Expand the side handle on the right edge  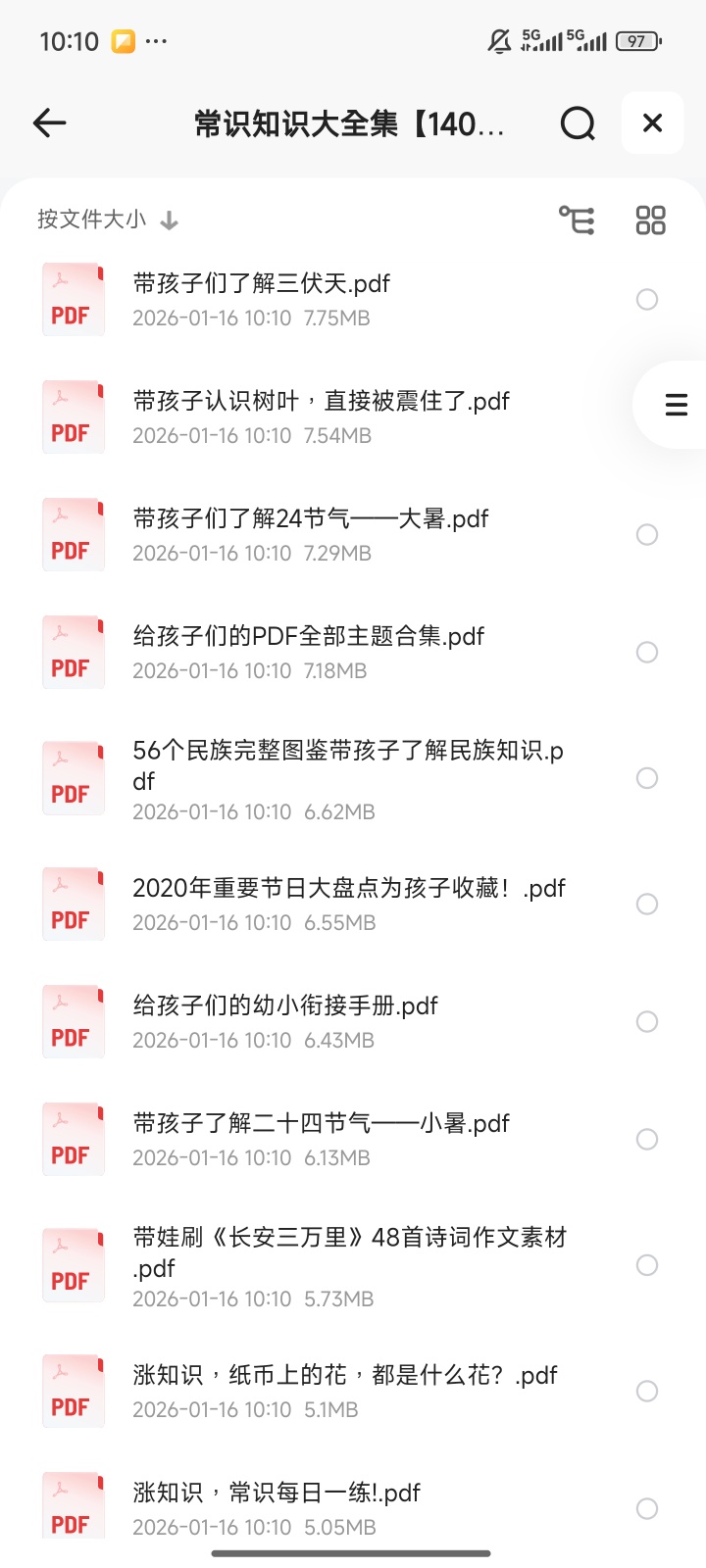pyautogui.click(x=677, y=404)
